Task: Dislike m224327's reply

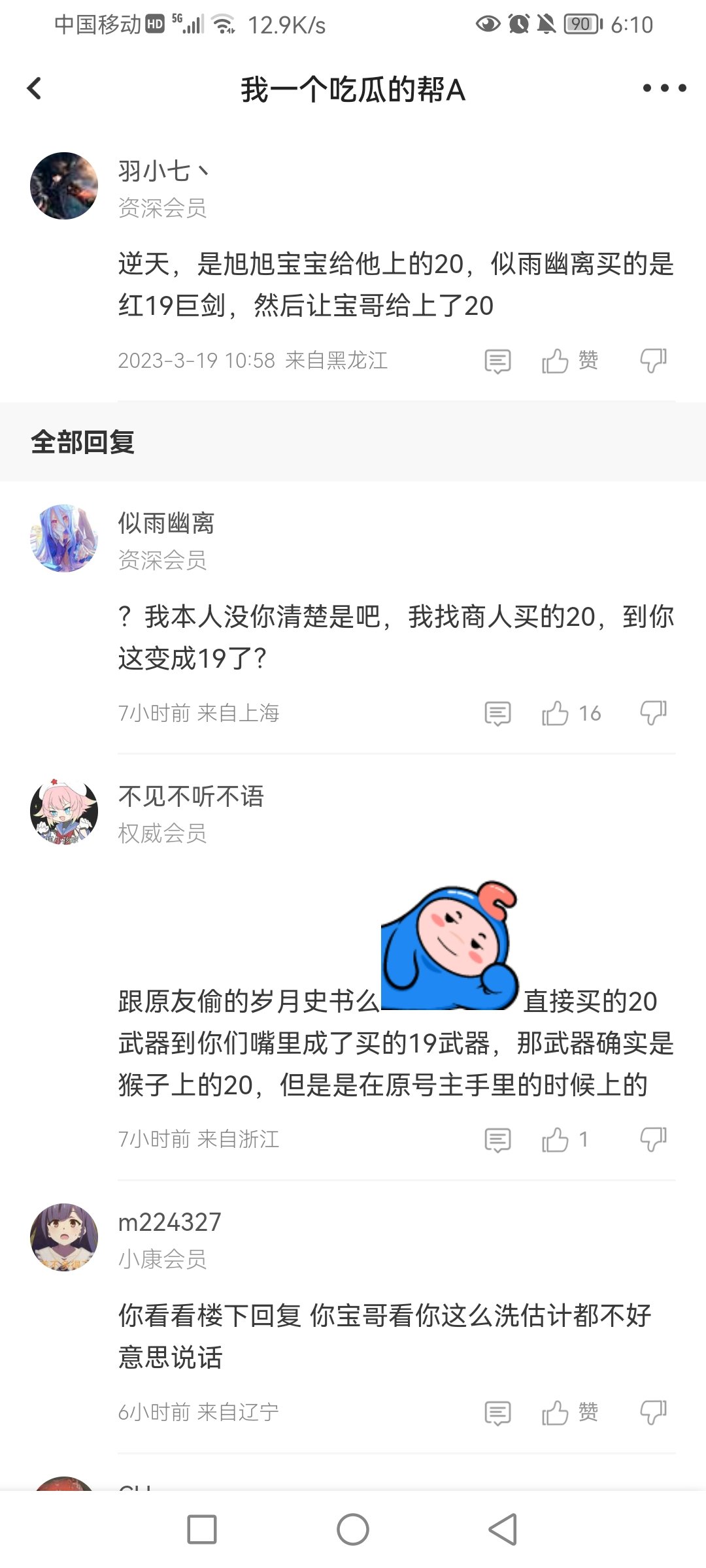Action: pyautogui.click(x=653, y=1413)
